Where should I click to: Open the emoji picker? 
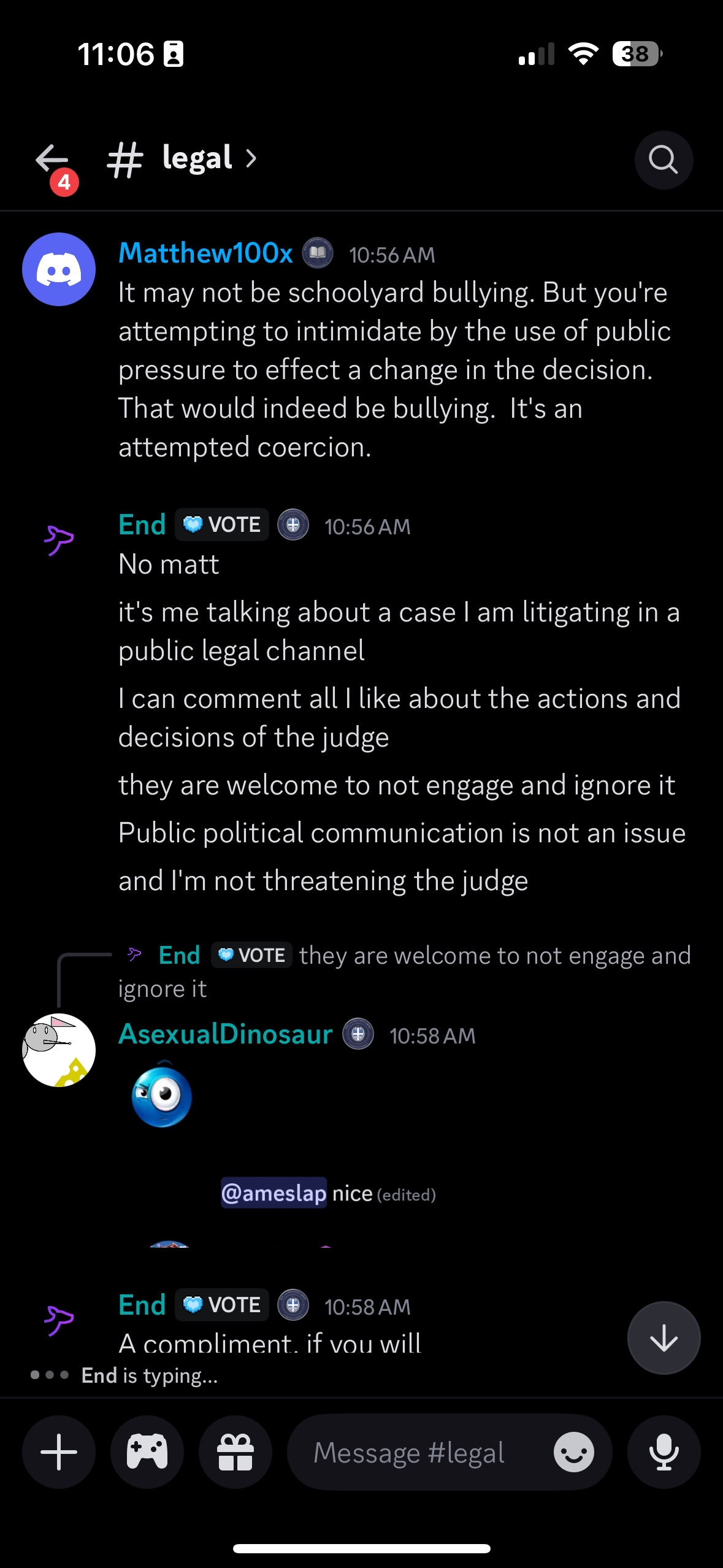point(573,1452)
